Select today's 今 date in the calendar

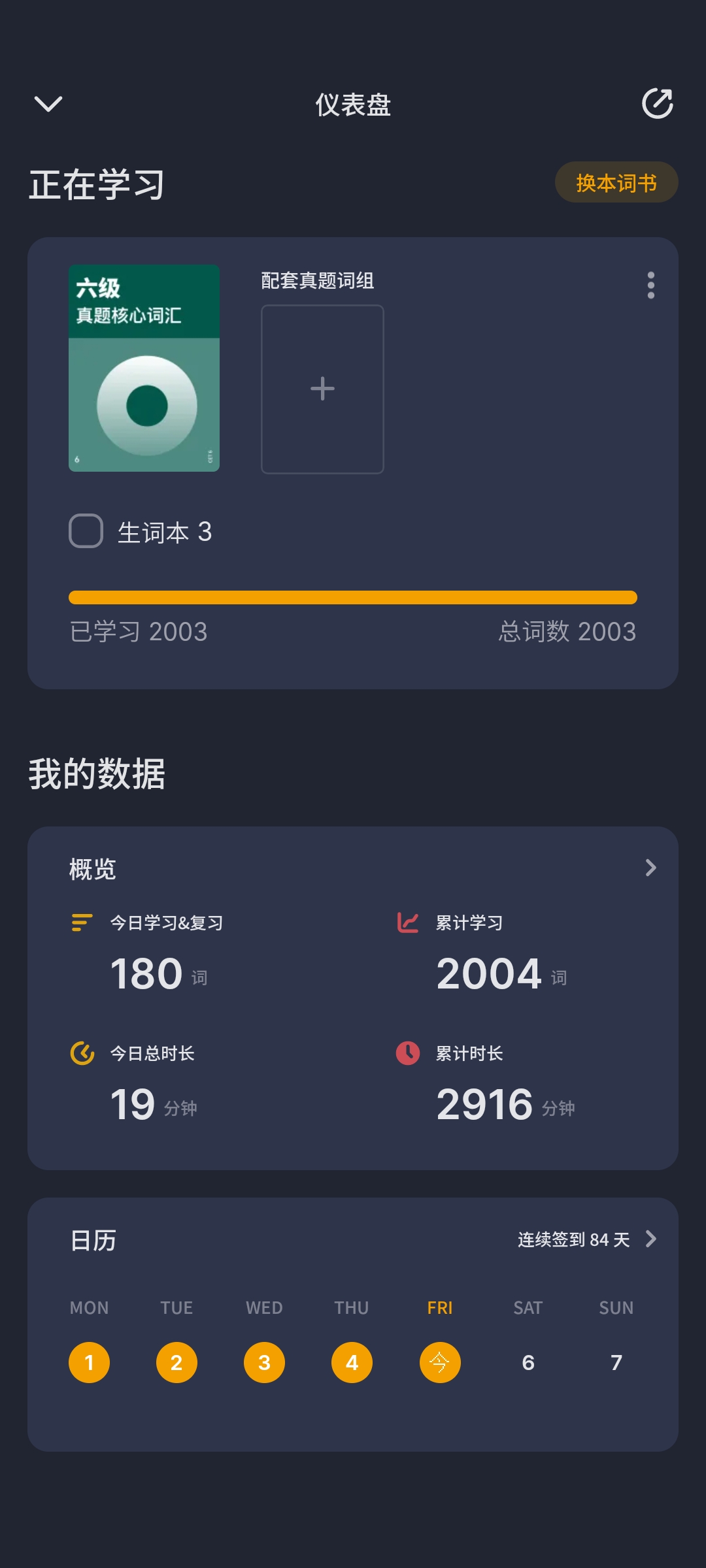pyautogui.click(x=440, y=1362)
